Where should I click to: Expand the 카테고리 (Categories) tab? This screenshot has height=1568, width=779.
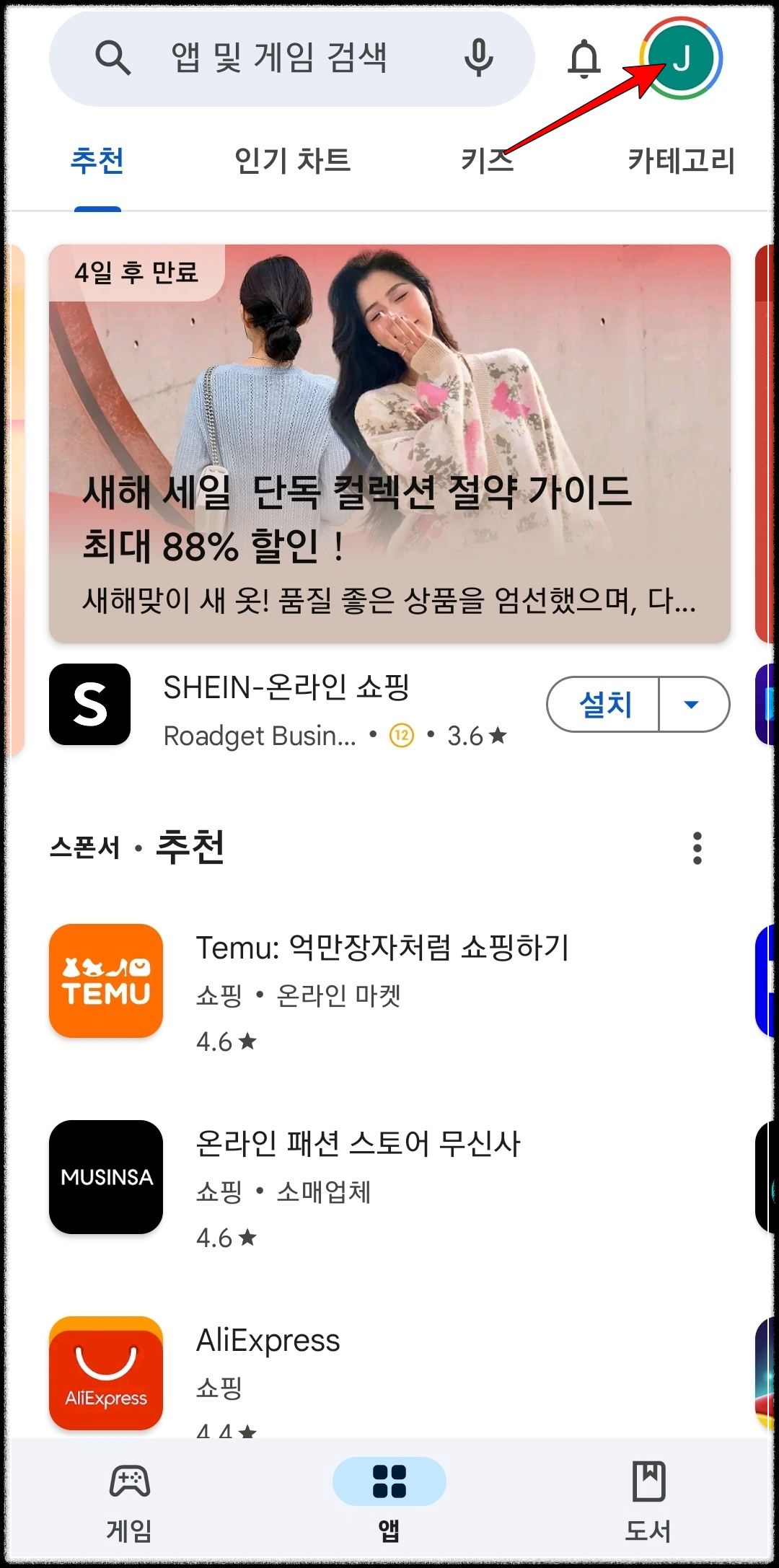pos(682,162)
